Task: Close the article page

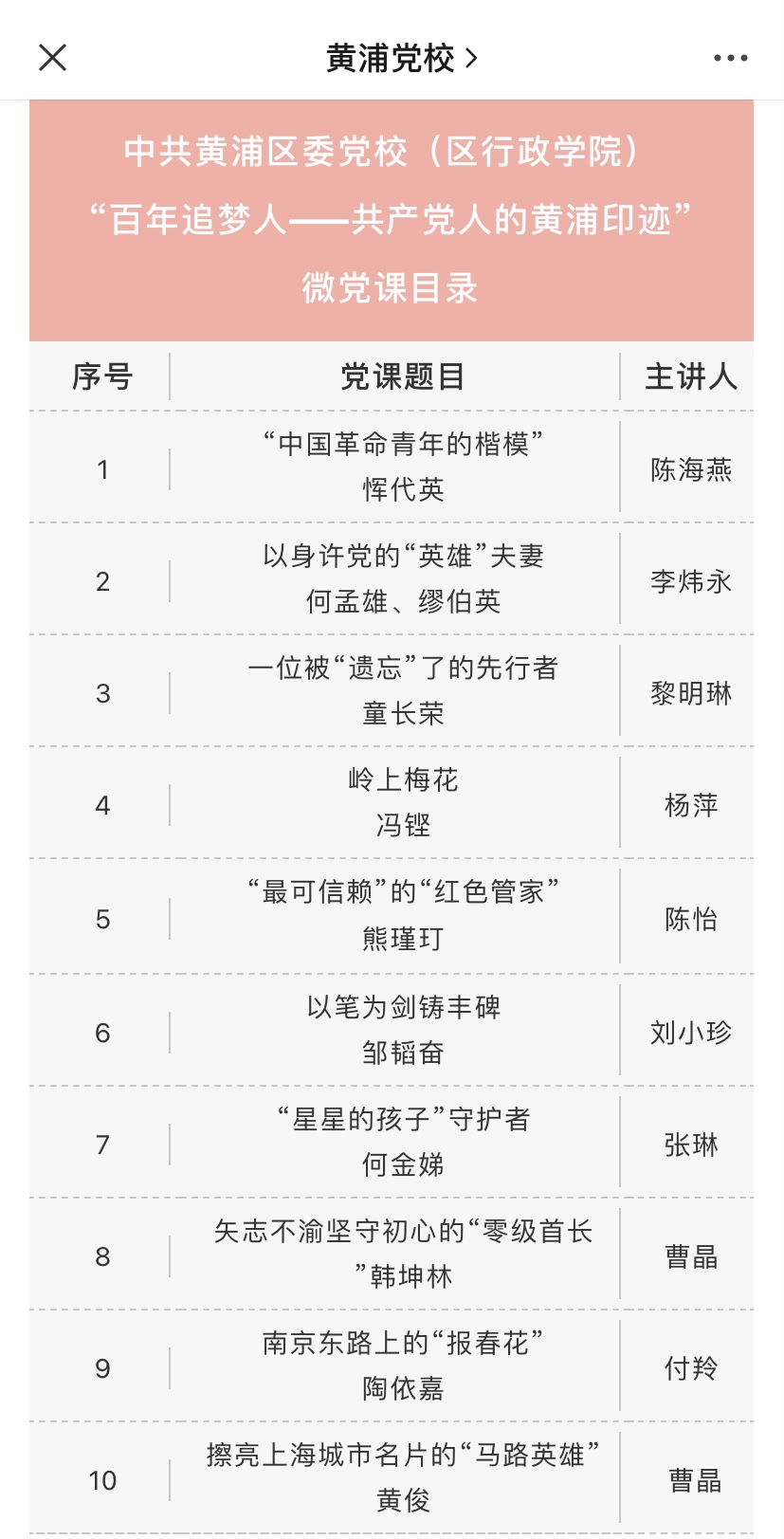Action: point(53,58)
